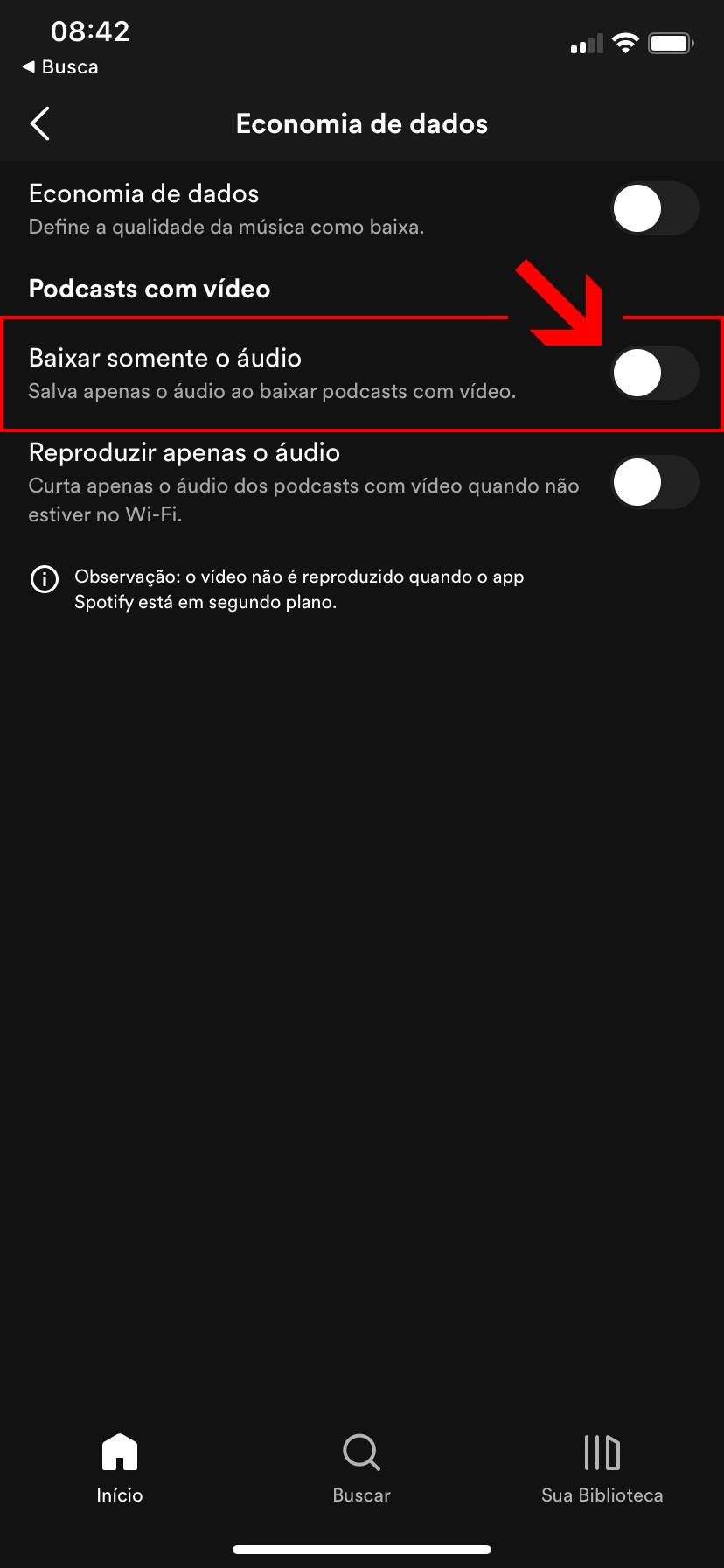Open the Buscar tab
This screenshot has width=724, height=1568.
click(361, 1468)
